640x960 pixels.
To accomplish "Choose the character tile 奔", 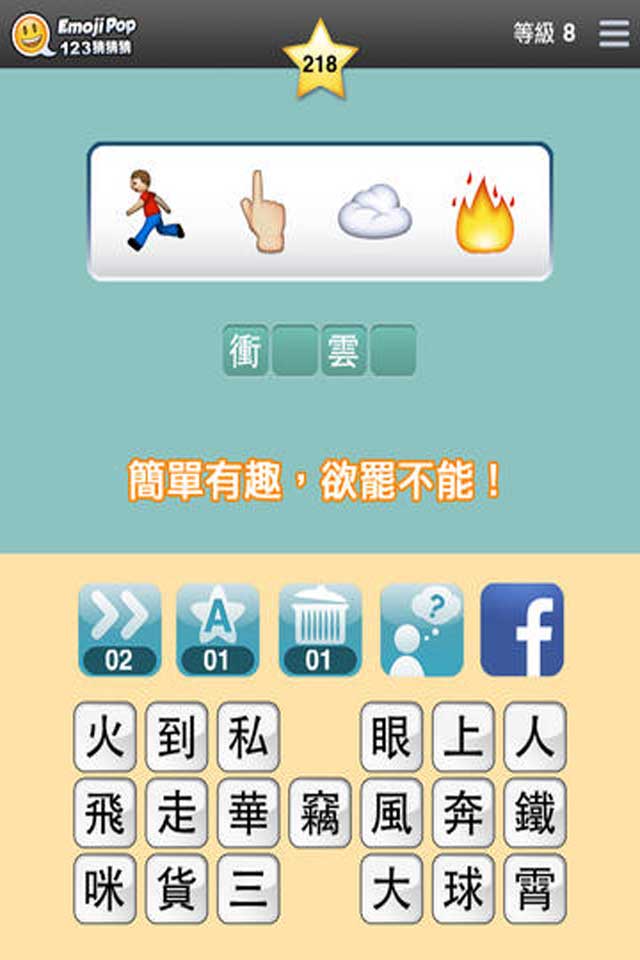I will 462,813.
